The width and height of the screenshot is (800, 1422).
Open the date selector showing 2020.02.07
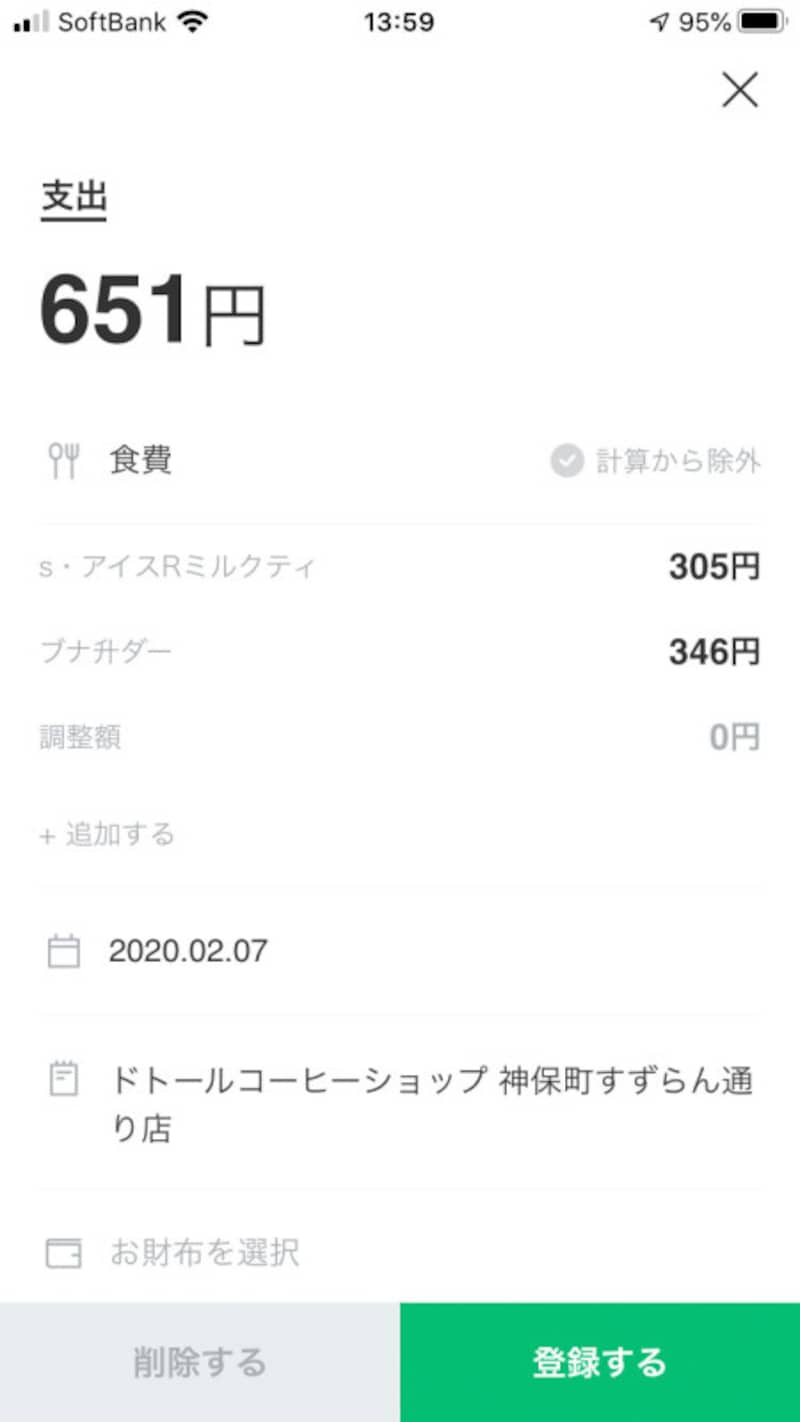coord(188,951)
